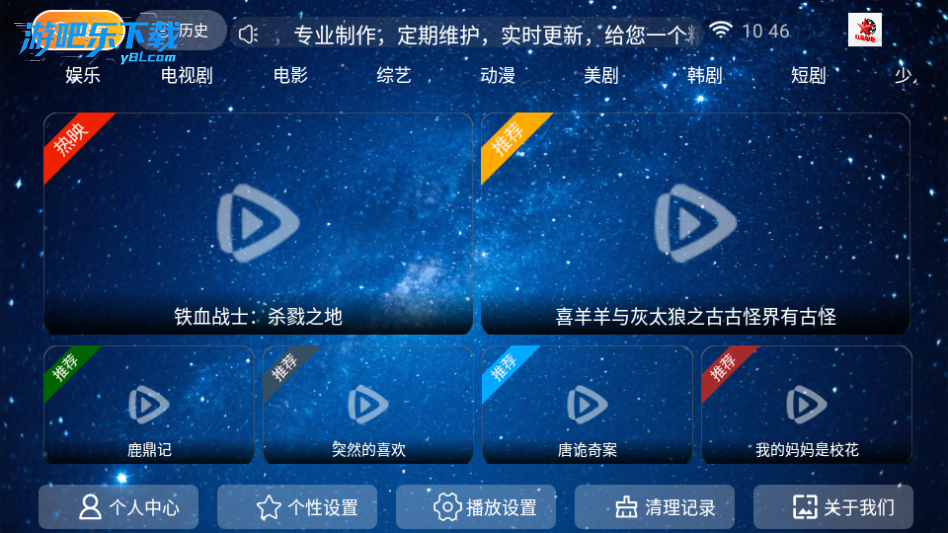Open the 突然的喜欢 tile
Image resolution: width=948 pixels, height=533 pixels.
click(x=368, y=405)
